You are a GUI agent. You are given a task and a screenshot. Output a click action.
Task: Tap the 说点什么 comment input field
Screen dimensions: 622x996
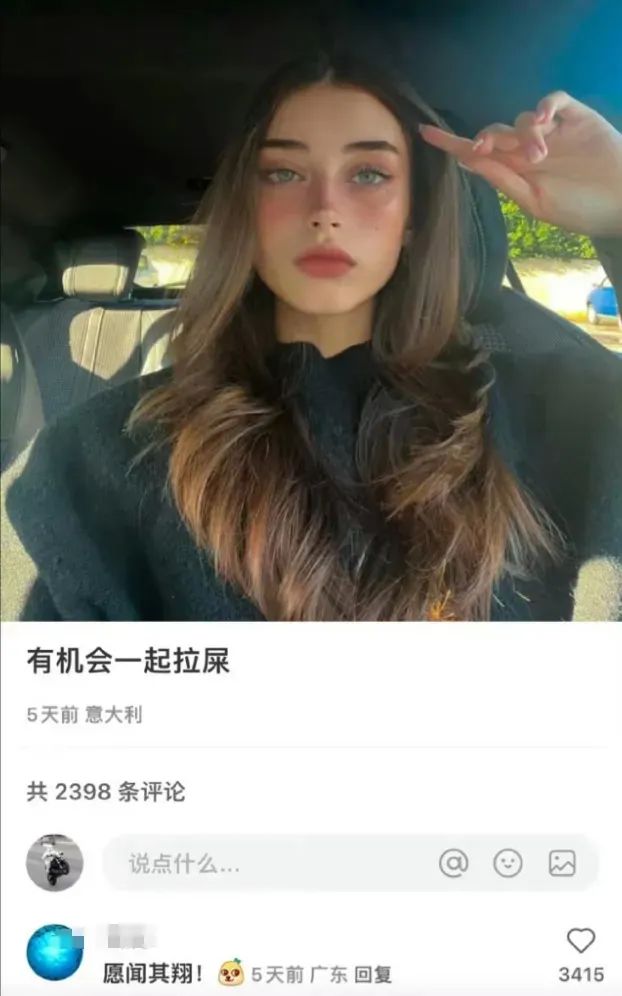pos(351,863)
